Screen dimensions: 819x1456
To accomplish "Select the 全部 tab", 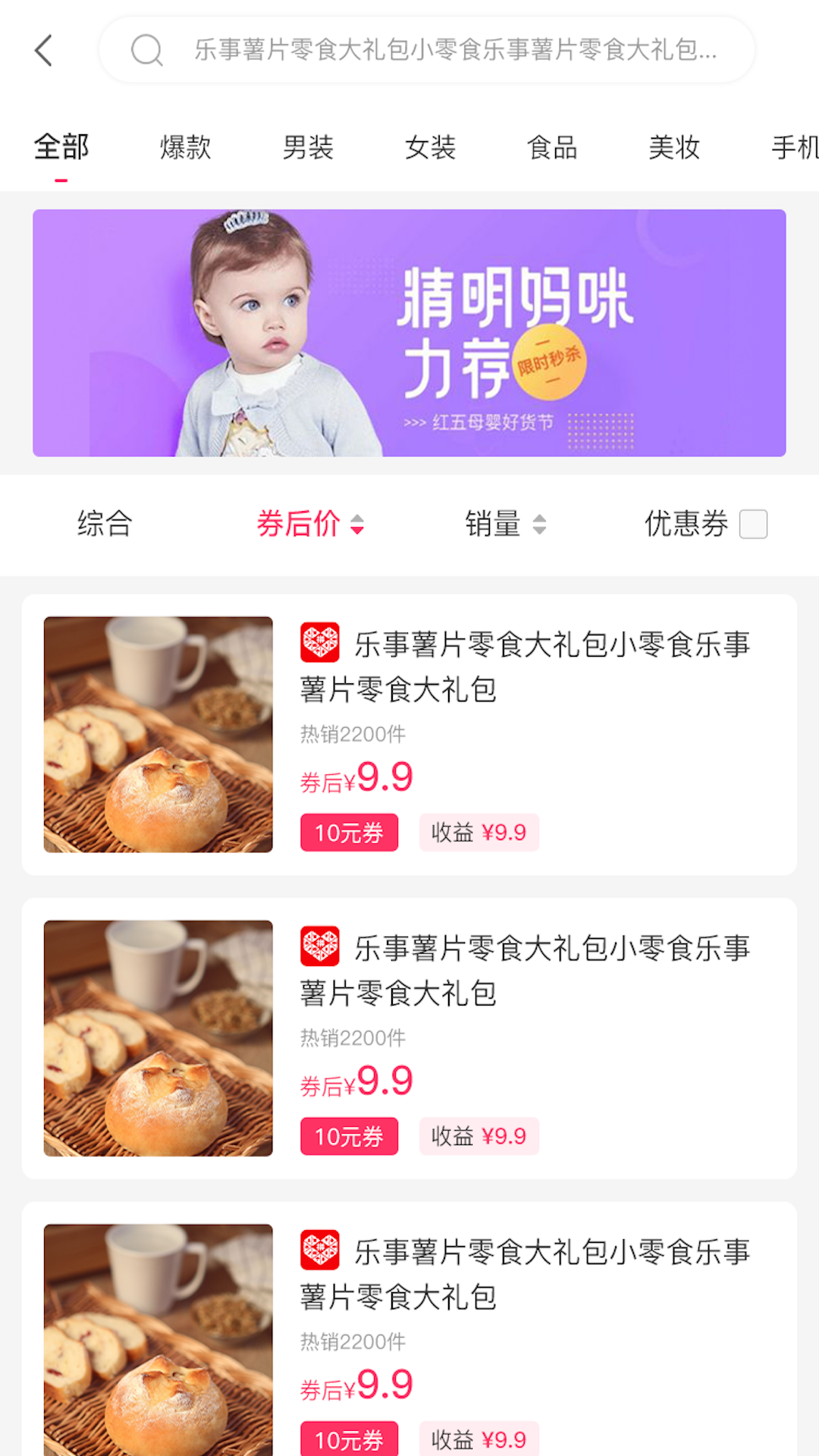I will pos(61,147).
